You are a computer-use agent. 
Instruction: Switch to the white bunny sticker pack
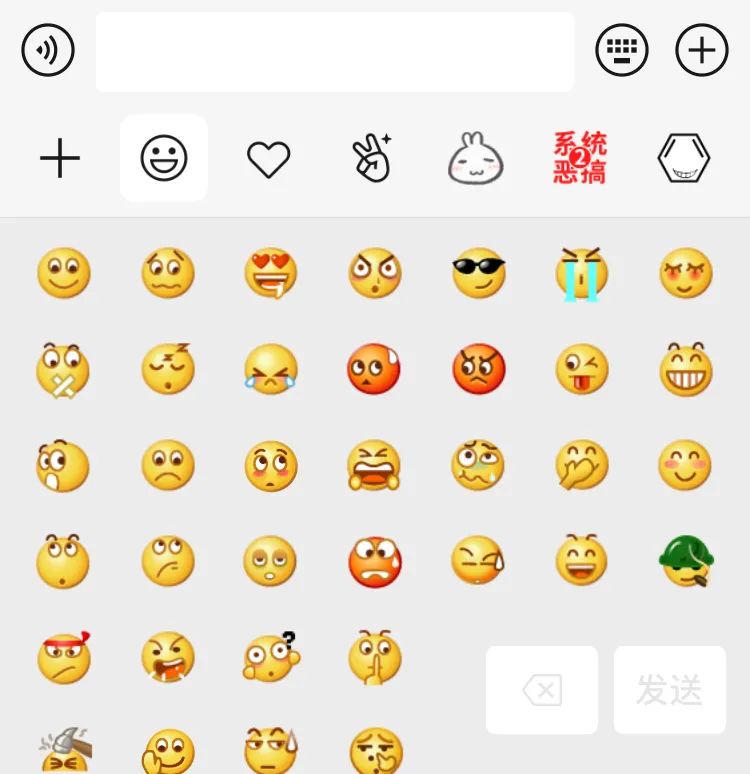click(x=475, y=158)
